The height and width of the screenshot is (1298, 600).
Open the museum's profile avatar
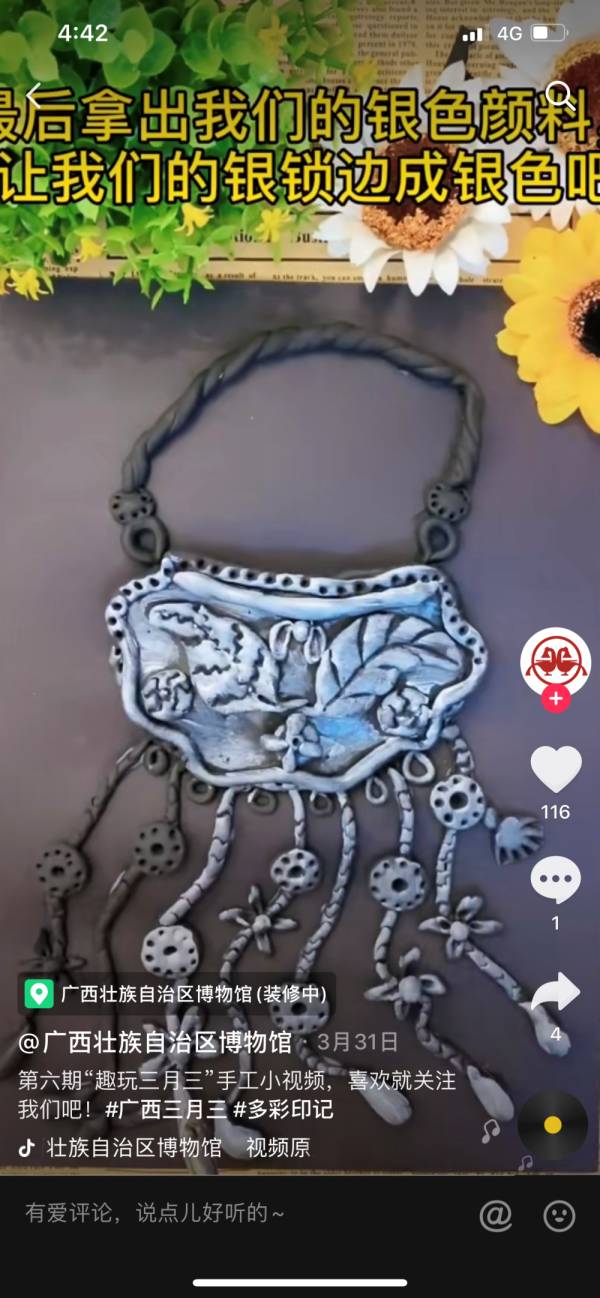555,661
